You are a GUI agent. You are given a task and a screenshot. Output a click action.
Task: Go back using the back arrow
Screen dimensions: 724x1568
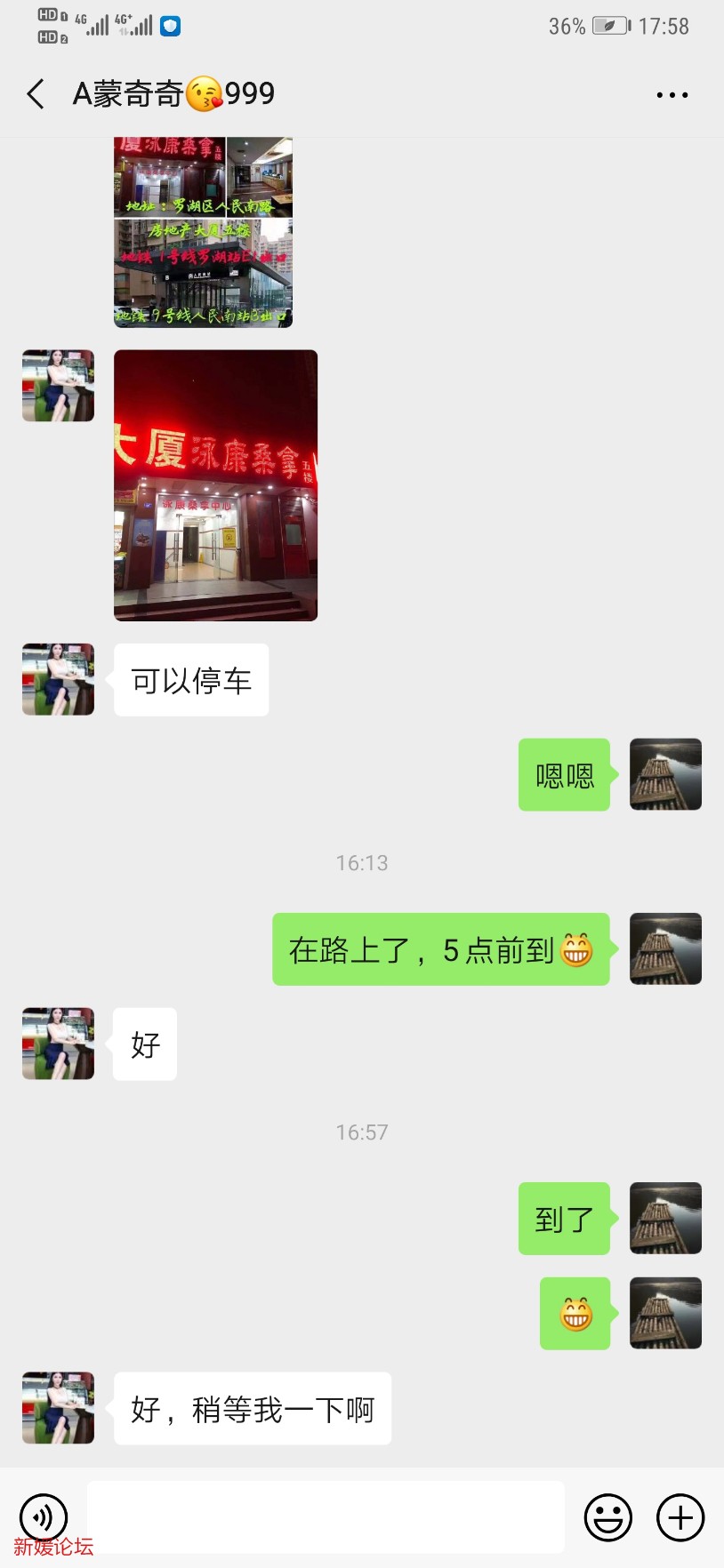35,94
